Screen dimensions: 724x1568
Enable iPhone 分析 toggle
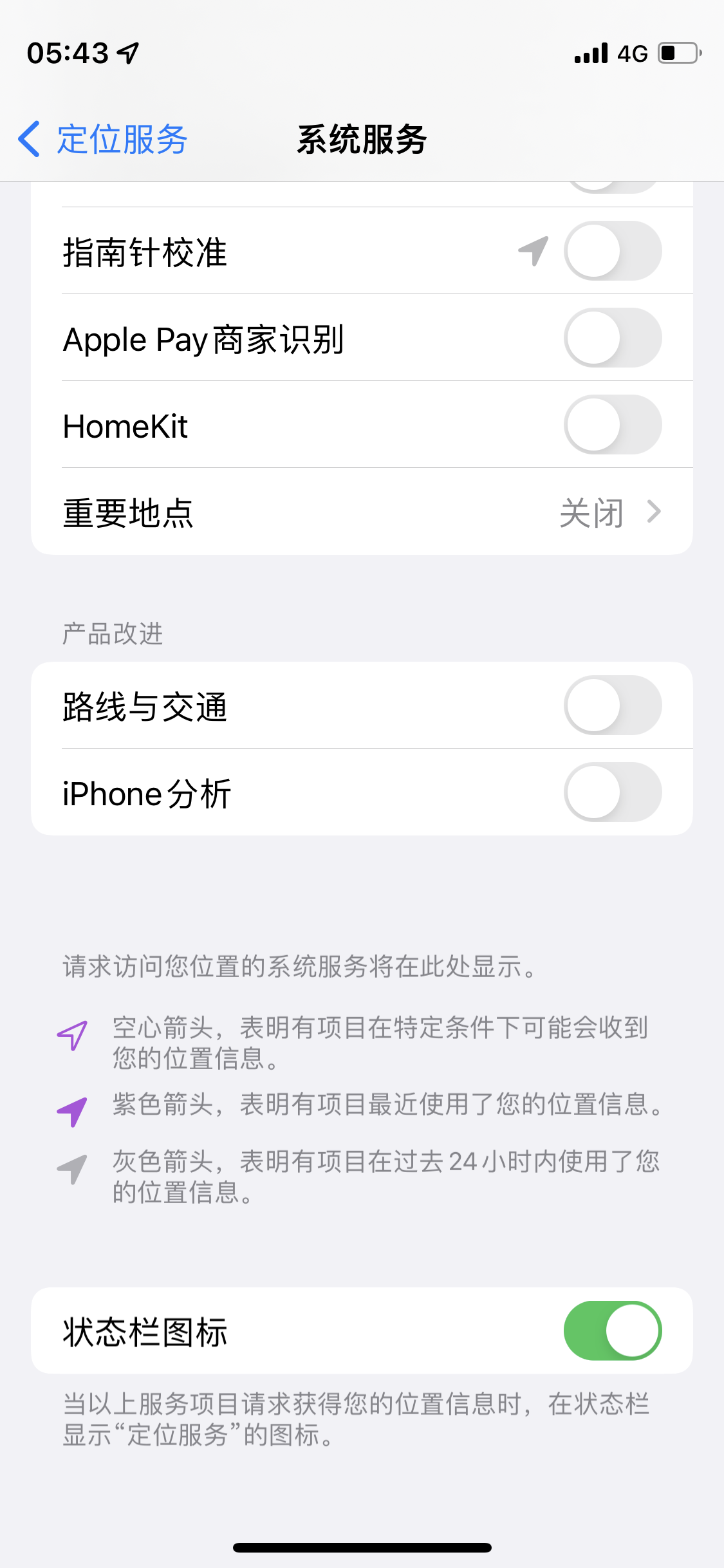pos(612,792)
